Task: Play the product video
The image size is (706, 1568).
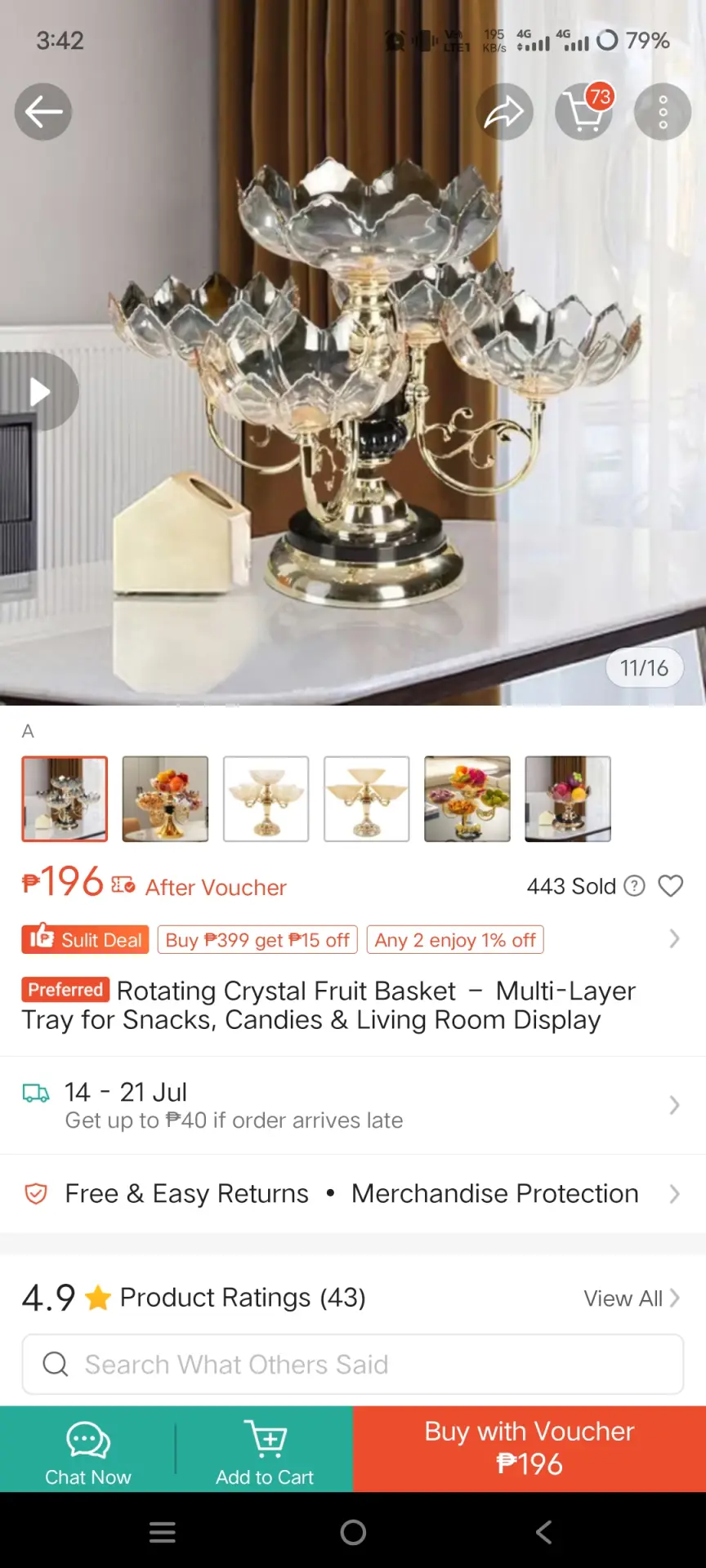Action: (39, 392)
